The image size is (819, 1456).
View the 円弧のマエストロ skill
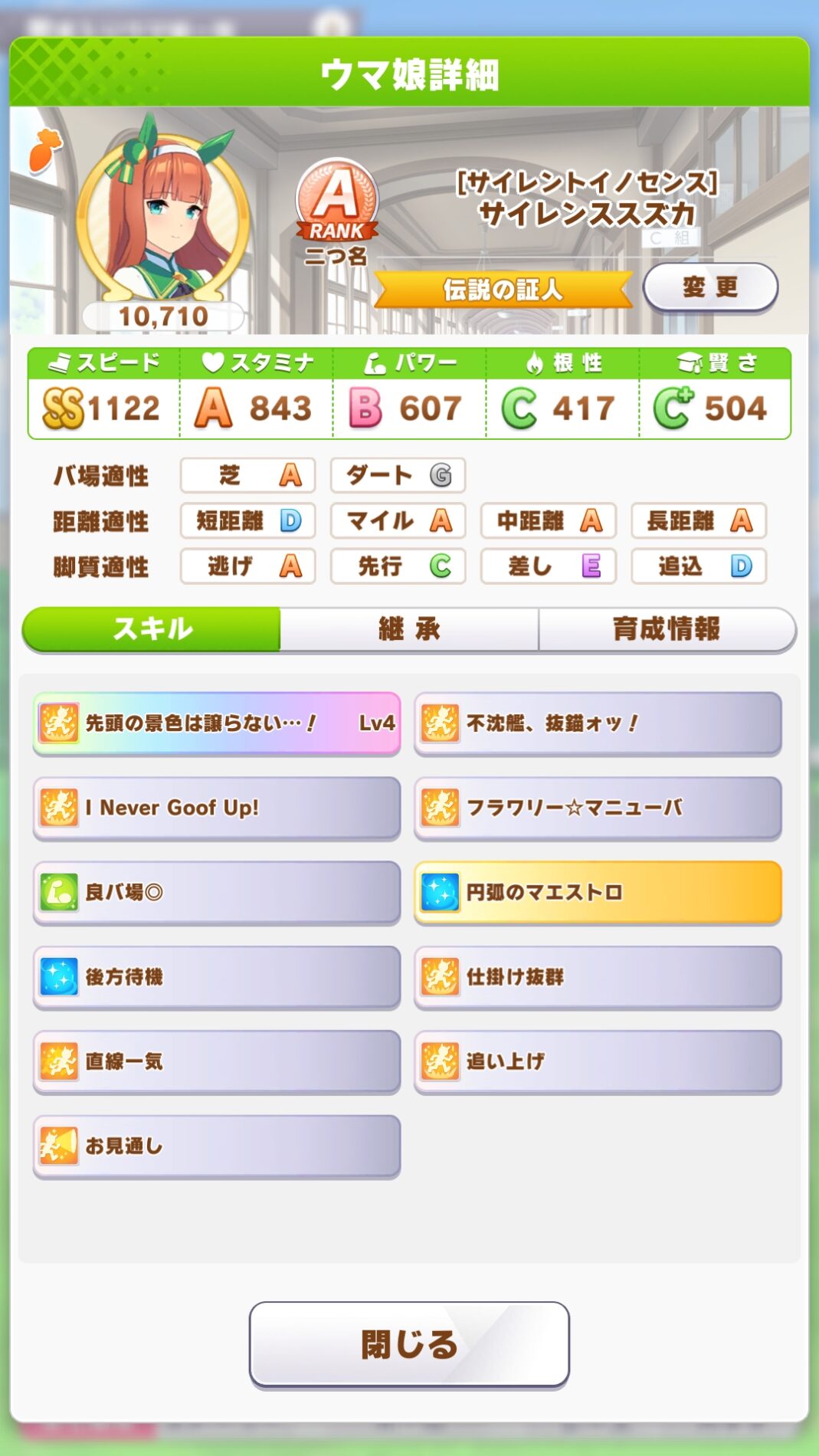coord(598,892)
